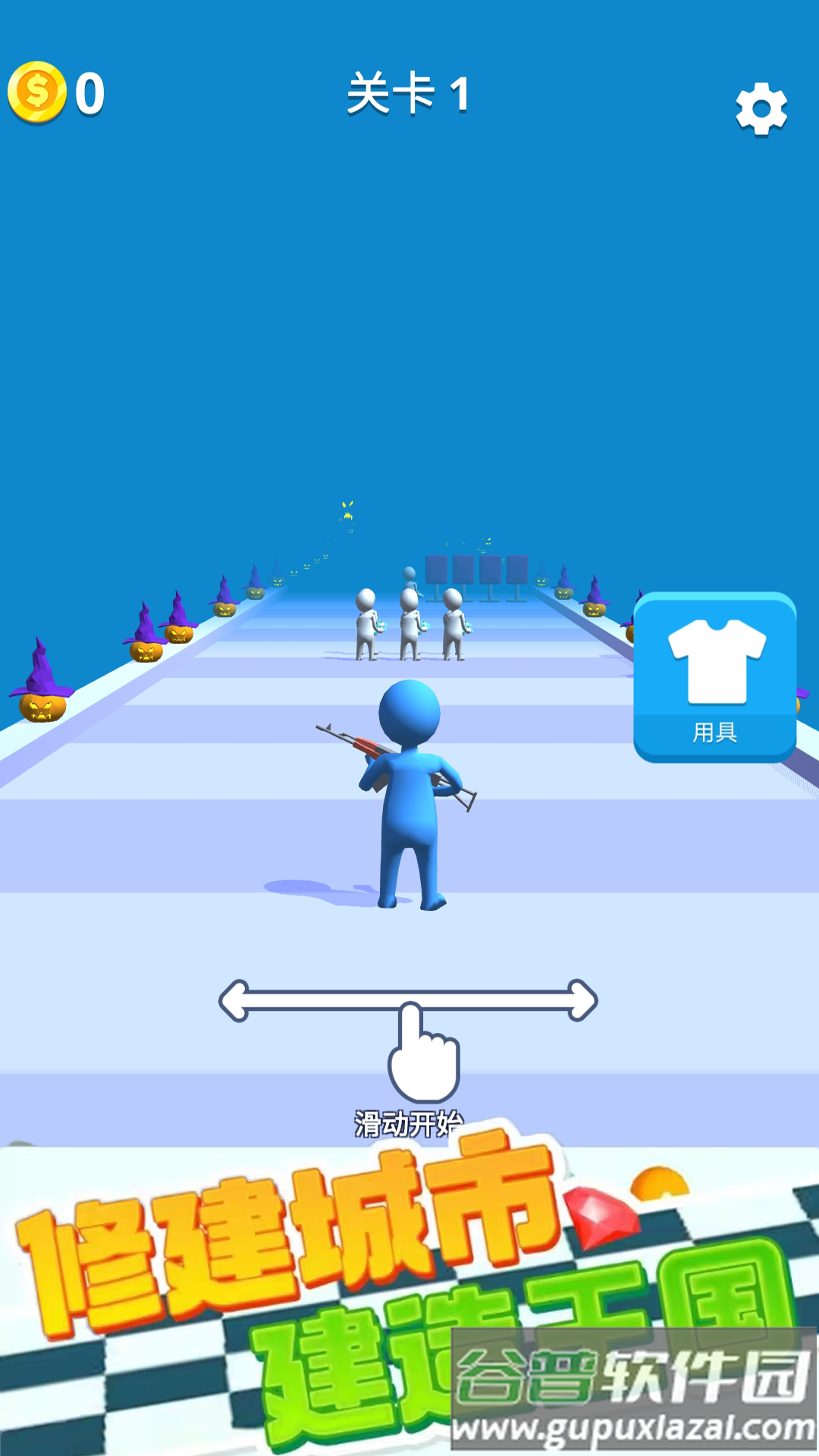Open the 用具 skins button

(714, 677)
